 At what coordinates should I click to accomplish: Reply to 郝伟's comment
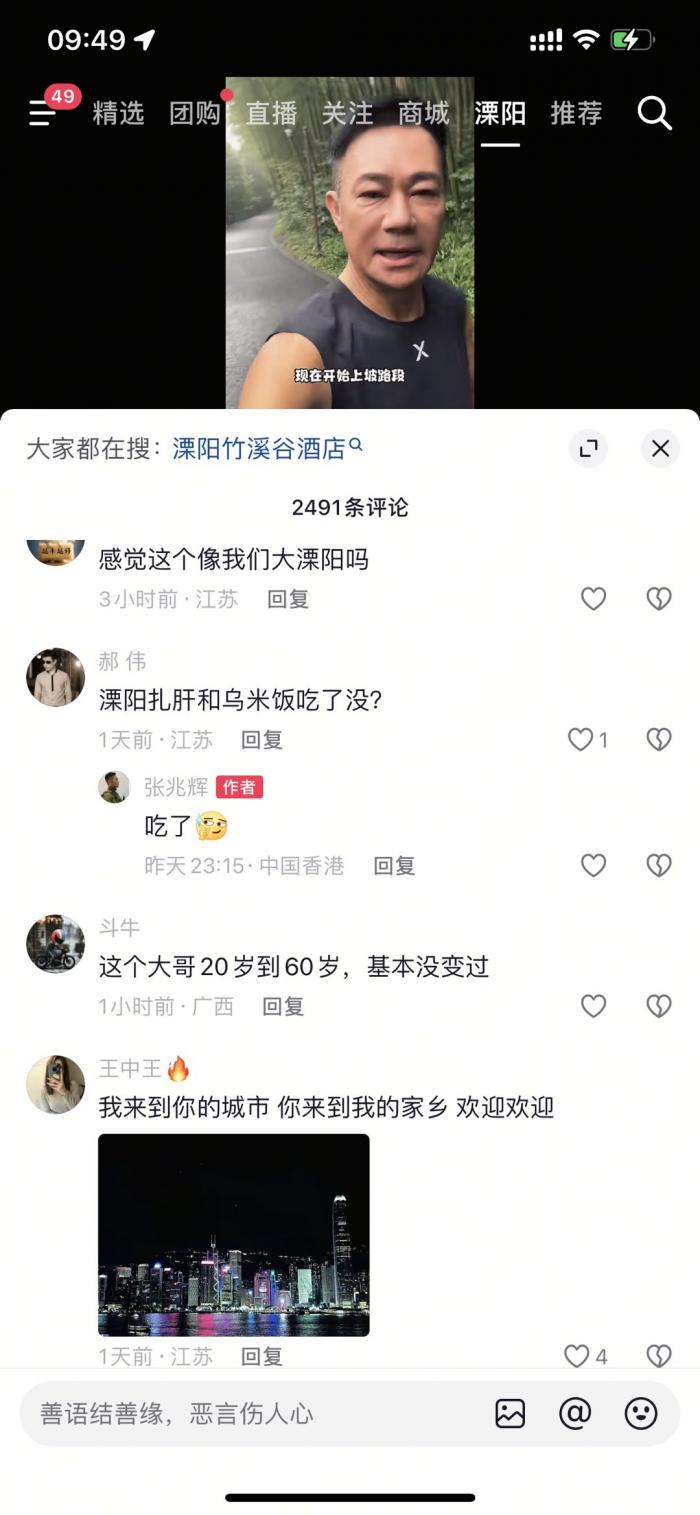[262, 740]
